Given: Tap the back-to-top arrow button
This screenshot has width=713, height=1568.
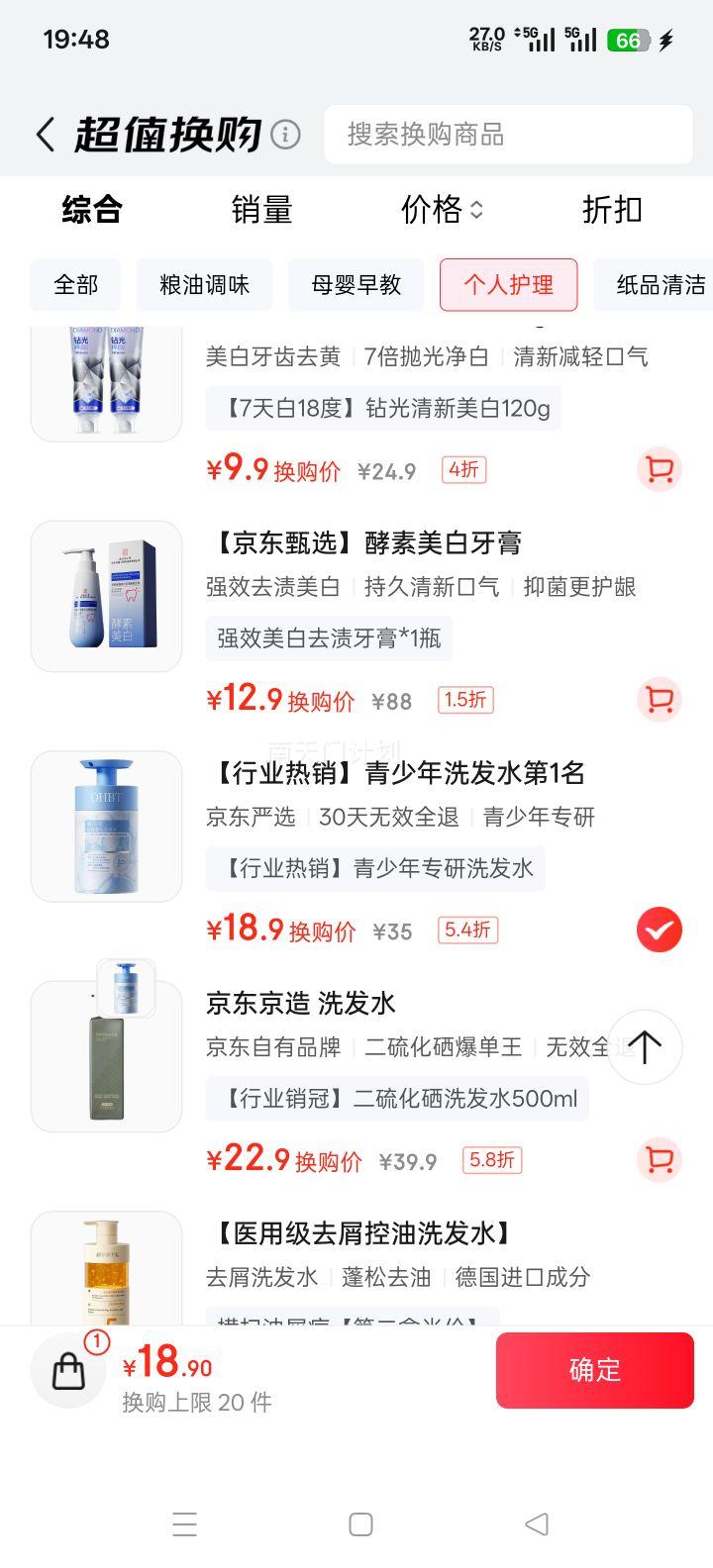Looking at the screenshot, I should tap(645, 1046).
